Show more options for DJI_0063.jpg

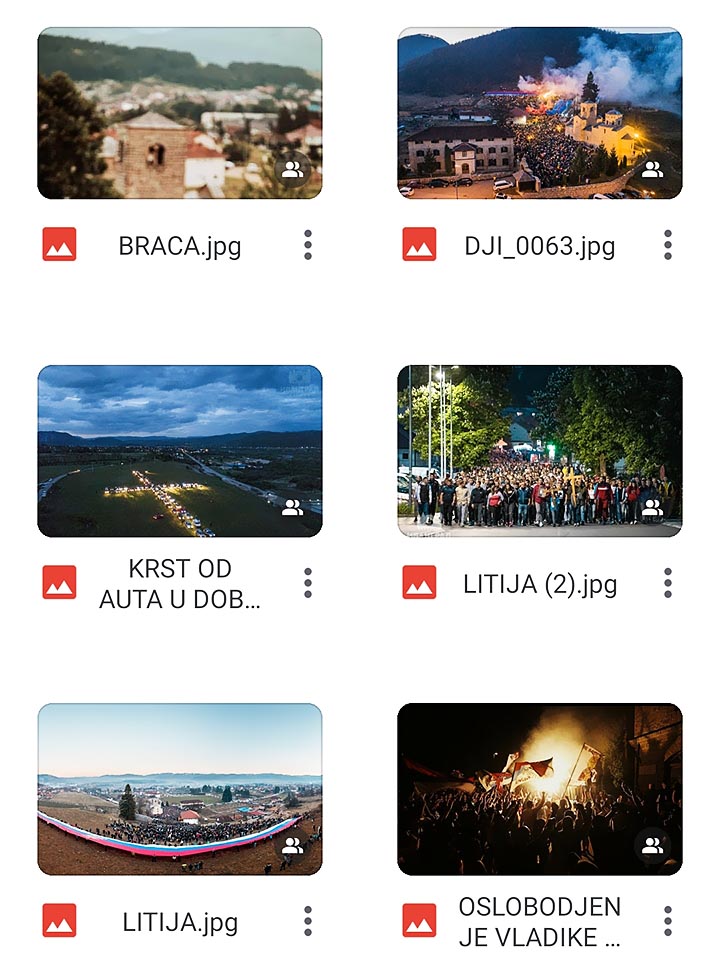click(x=668, y=245)
